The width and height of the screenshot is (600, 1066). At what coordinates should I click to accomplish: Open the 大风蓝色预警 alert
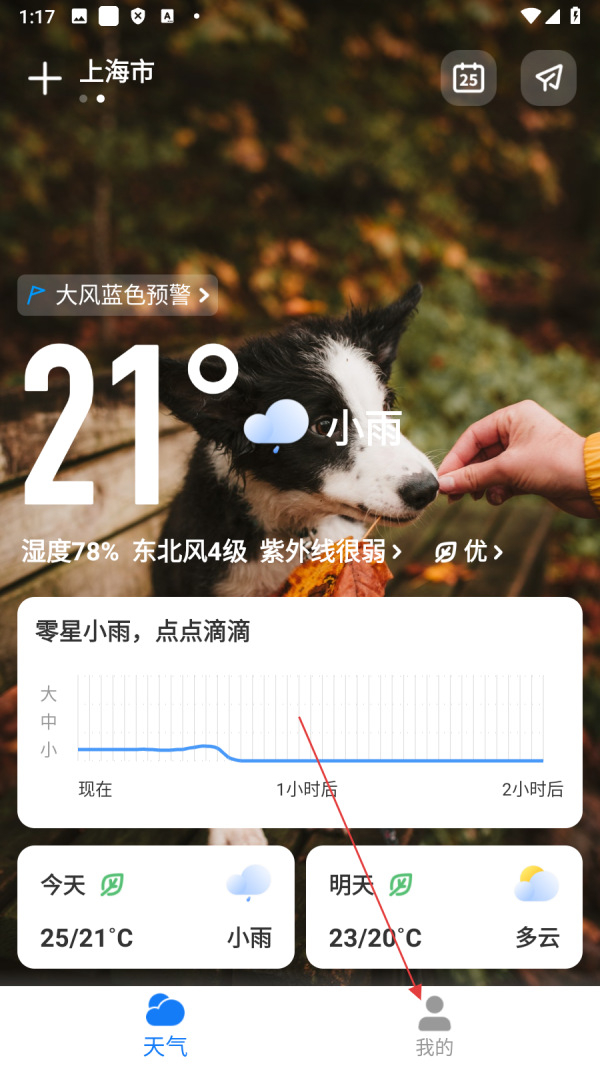[x=118, y=295]
